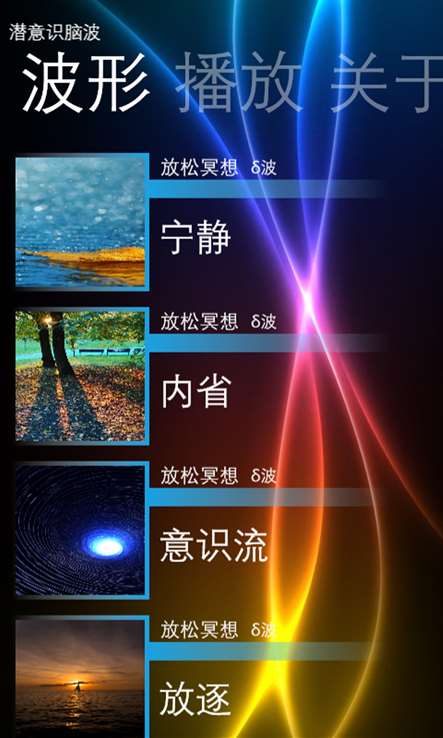This screenshot has height=738, width=443.
Task: Select the 波形 tab
Action: (86, 83)
